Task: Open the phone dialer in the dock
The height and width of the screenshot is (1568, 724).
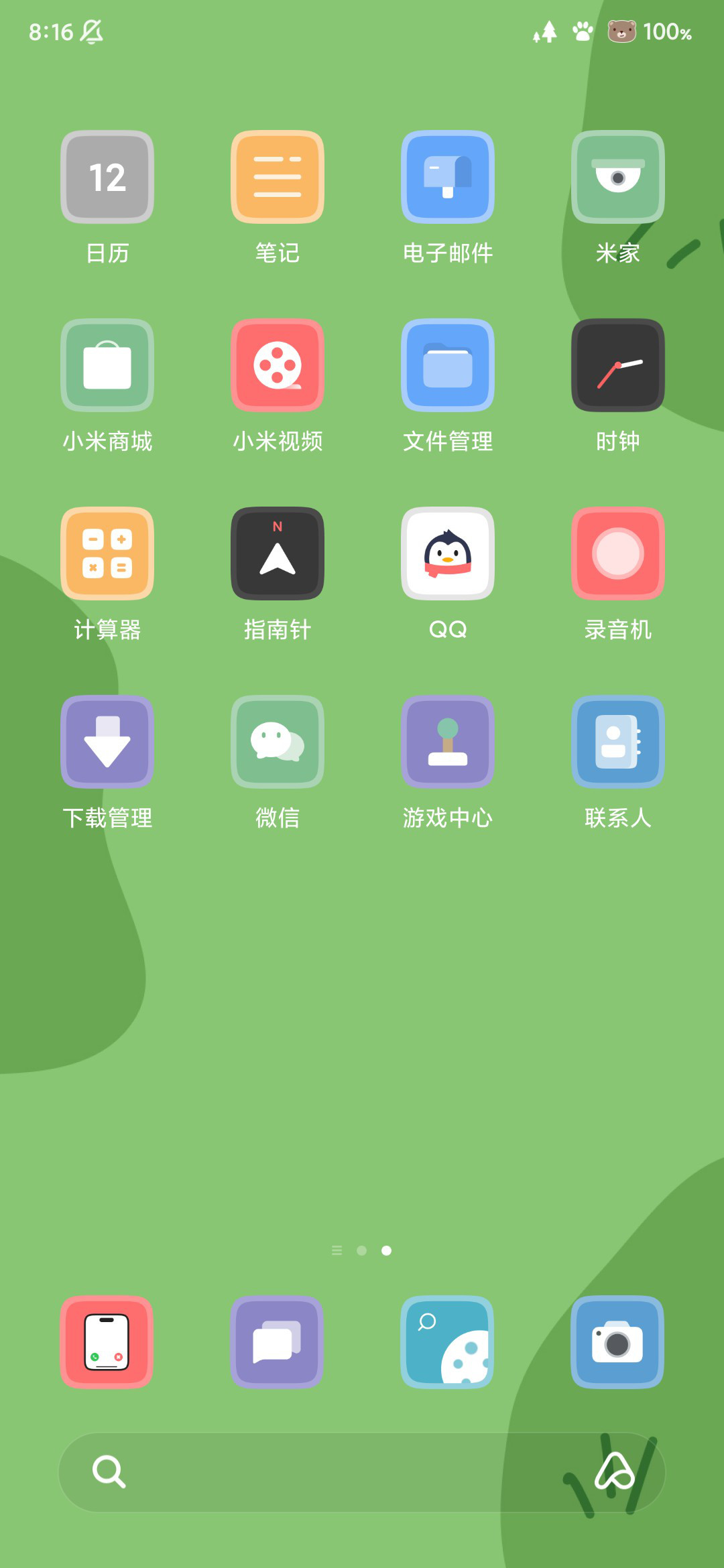Action: [107, 1342]
